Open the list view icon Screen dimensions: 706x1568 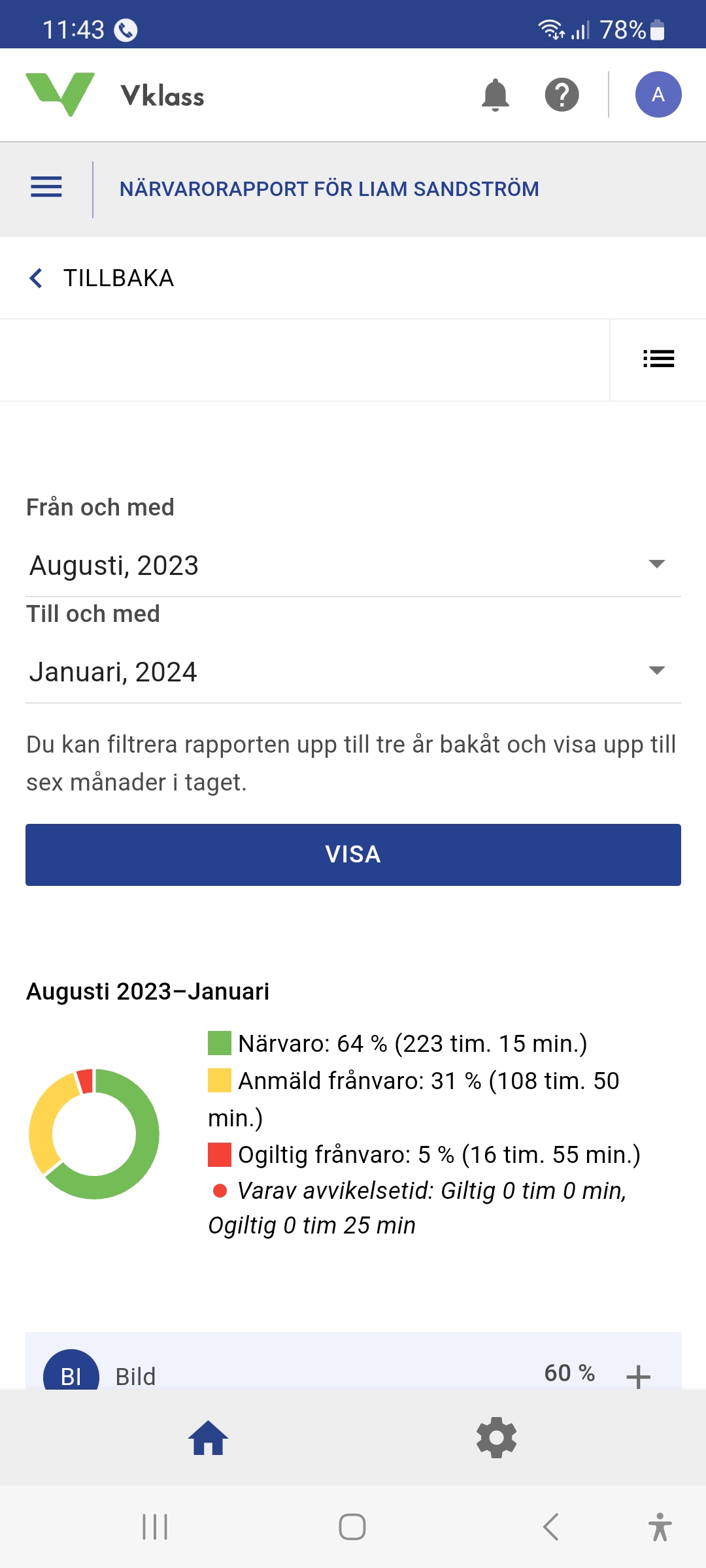pyautogui.click(x=658, y=359)
